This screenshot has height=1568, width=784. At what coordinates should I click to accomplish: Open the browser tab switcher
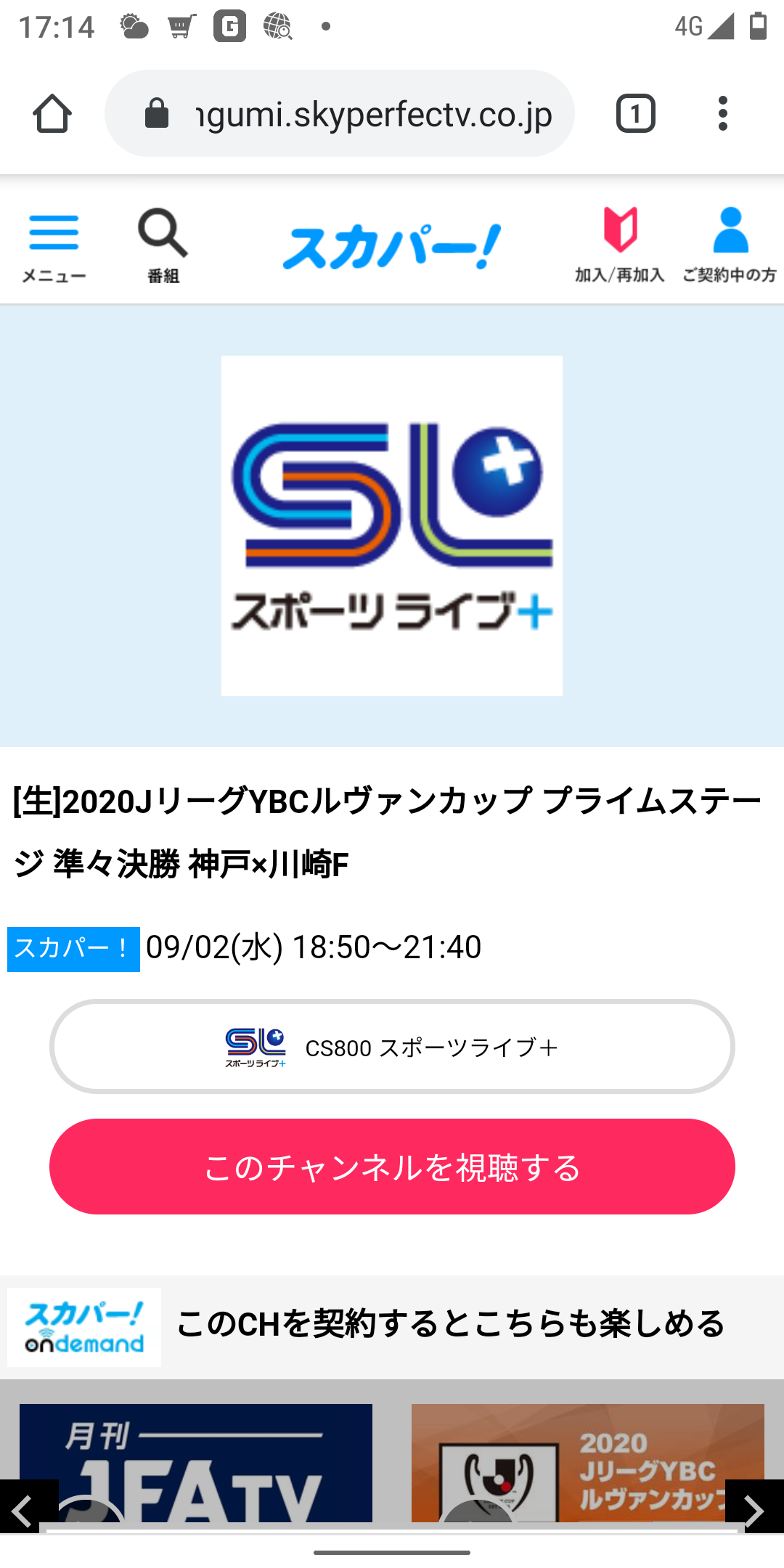636,113
